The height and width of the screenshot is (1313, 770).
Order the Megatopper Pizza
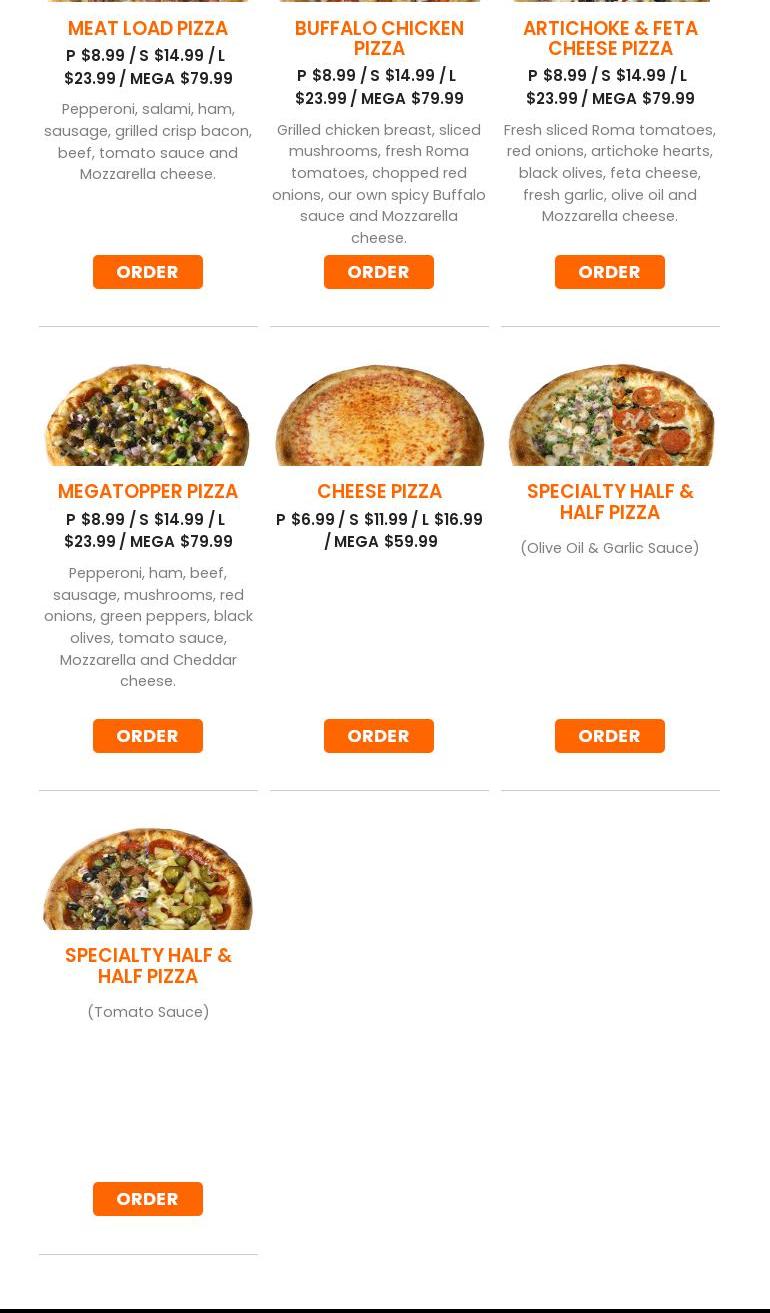tap(148, 736)
